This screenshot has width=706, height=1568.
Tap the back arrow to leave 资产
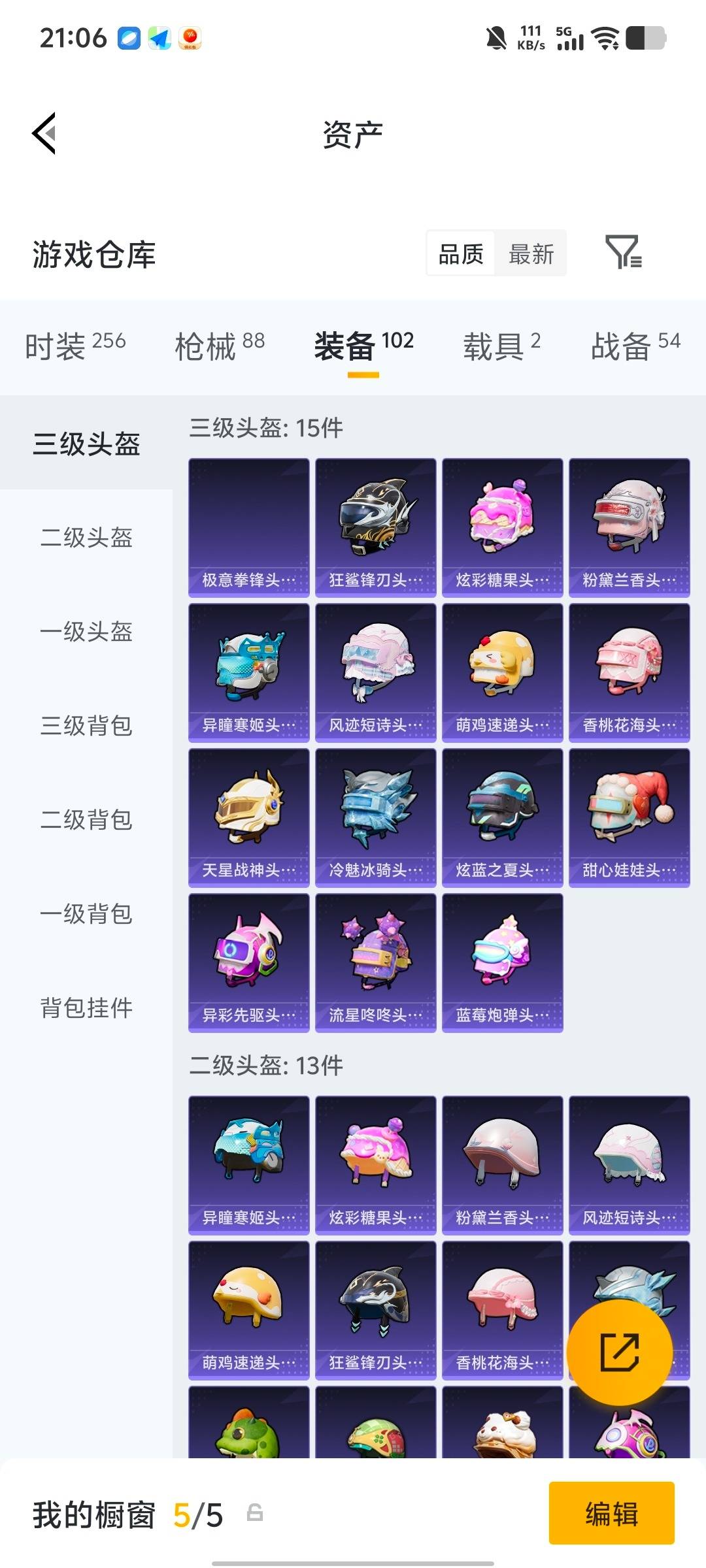coord(43,133)
